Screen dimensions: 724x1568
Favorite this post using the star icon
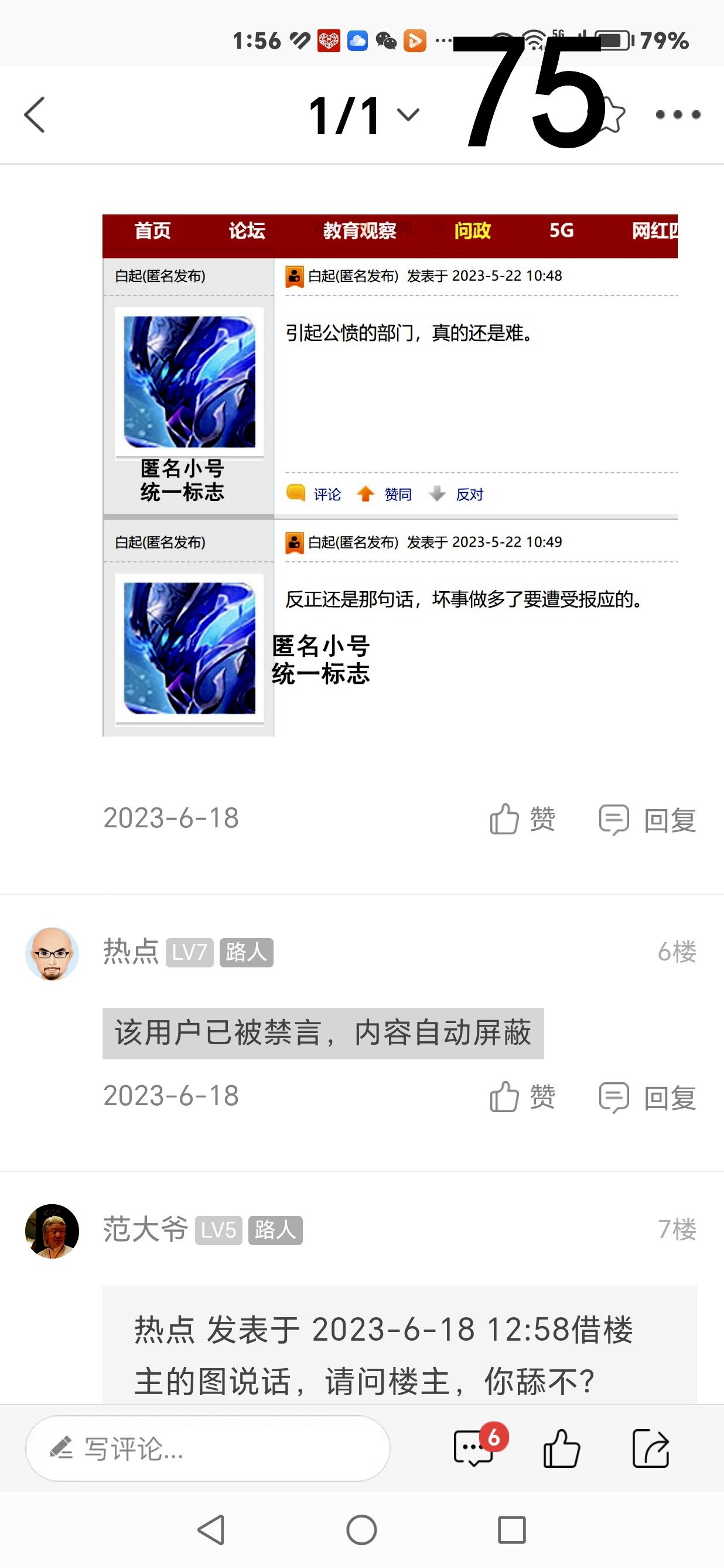(x=610, y=114)
